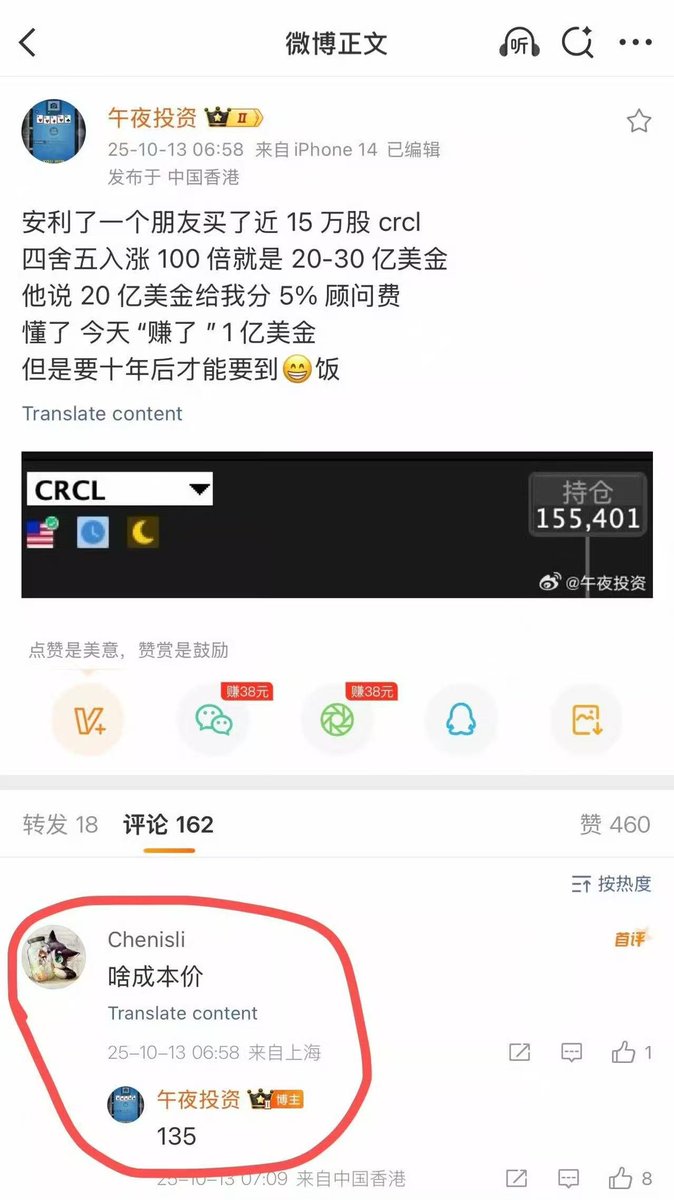The height and width of the screenshot is (1200, 674).
Task: Open Chenisli's profile avatar
Action: [x=54, y=957]
